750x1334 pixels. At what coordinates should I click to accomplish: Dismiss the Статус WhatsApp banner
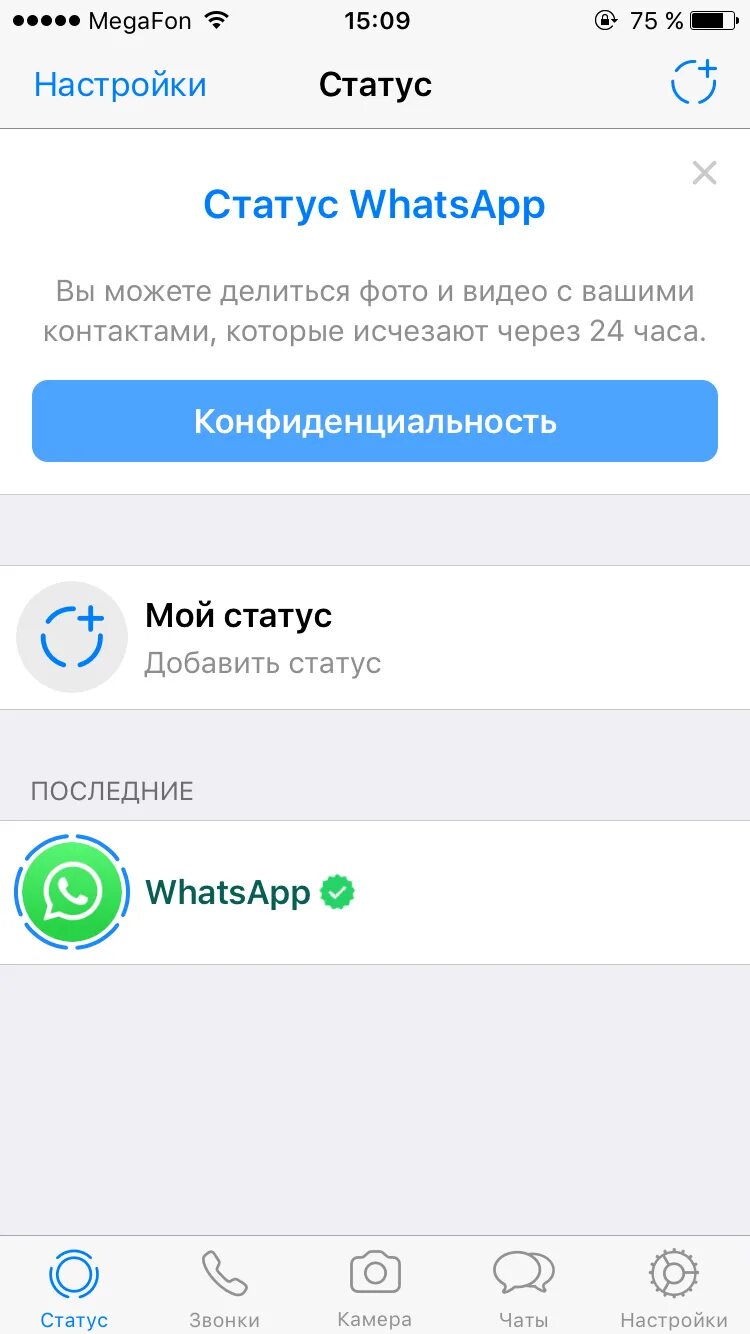704,173
